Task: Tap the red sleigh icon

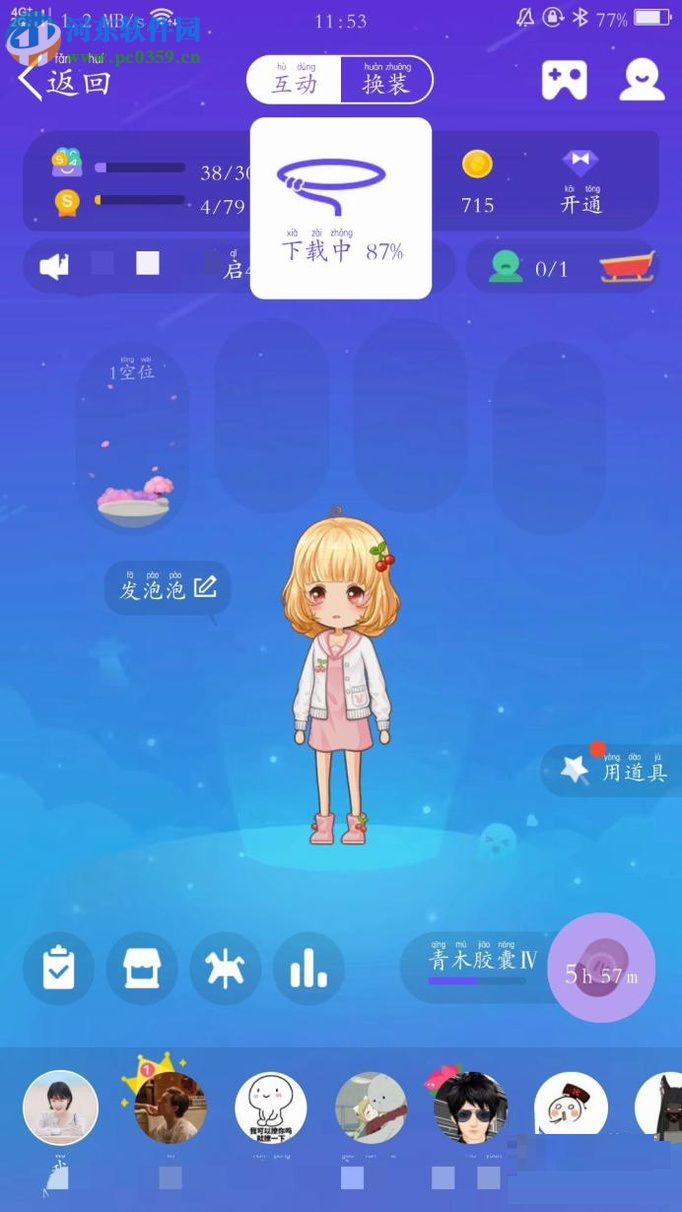Action: point(627,267)
